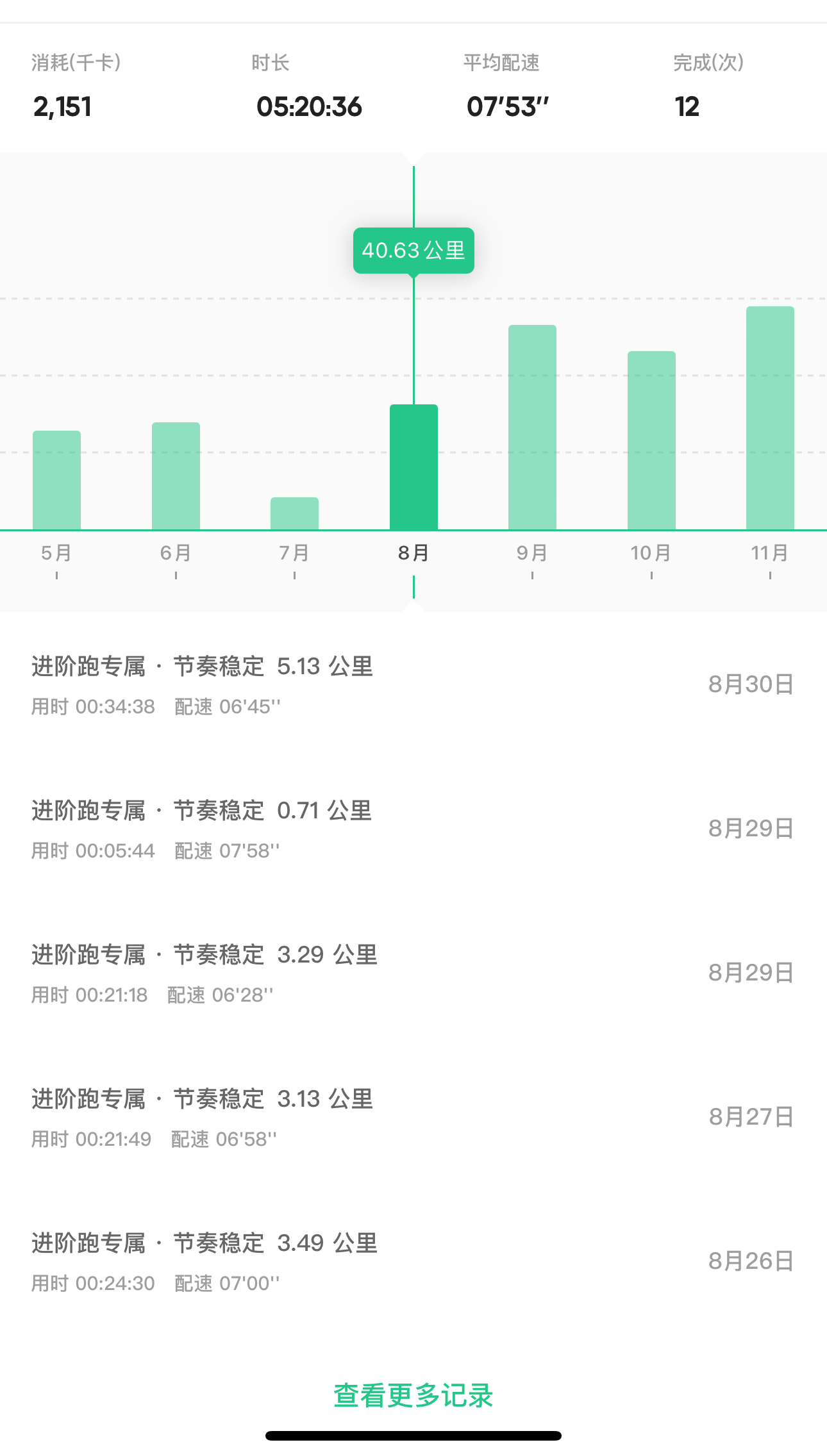Viewport: 827px width, 1456px height.
Task: Open the 0.71 公里 run record
Action: click(413, 829)
